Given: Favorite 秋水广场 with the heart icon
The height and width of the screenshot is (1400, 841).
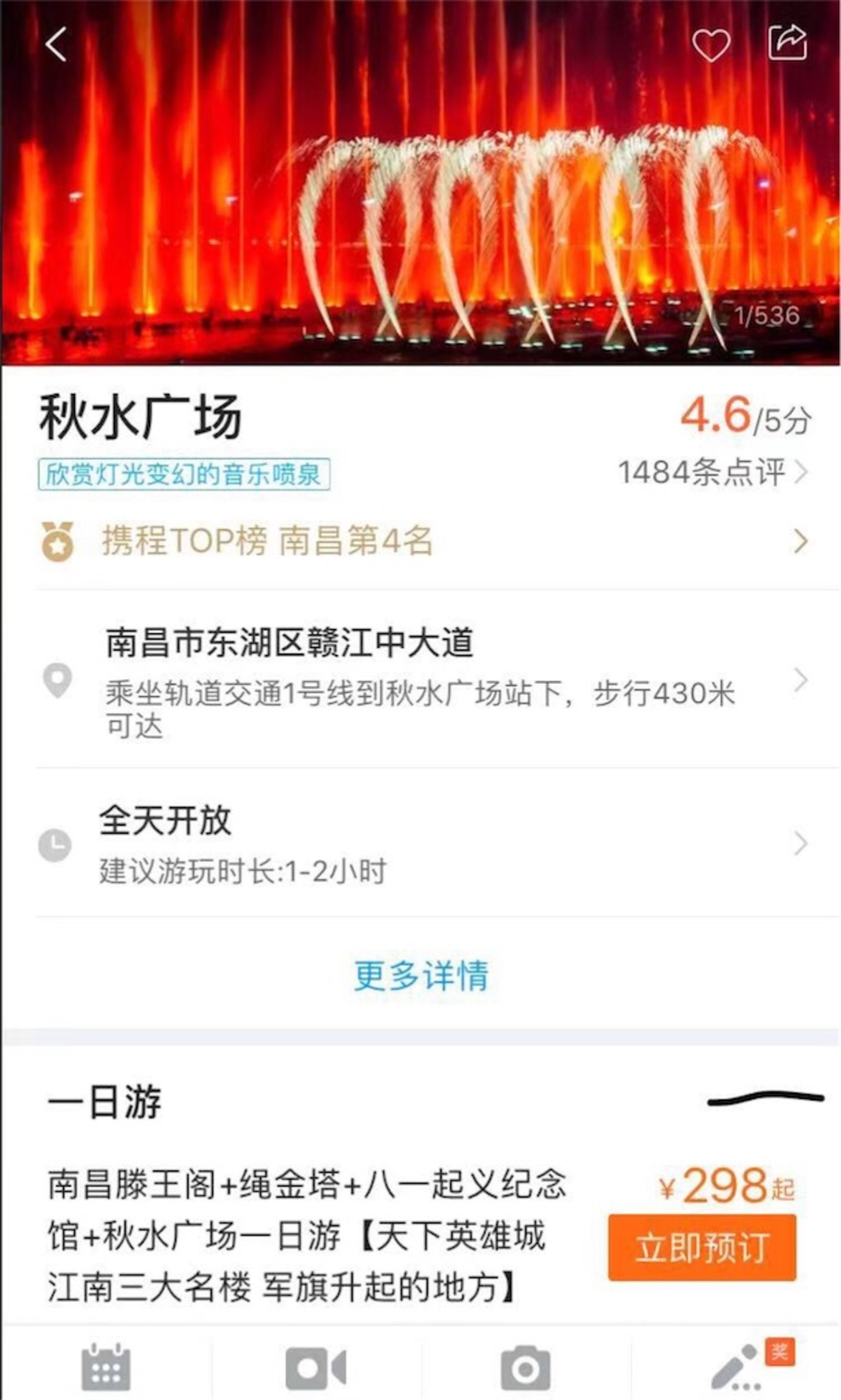Looking at the screenshot, I should [711, 45].
